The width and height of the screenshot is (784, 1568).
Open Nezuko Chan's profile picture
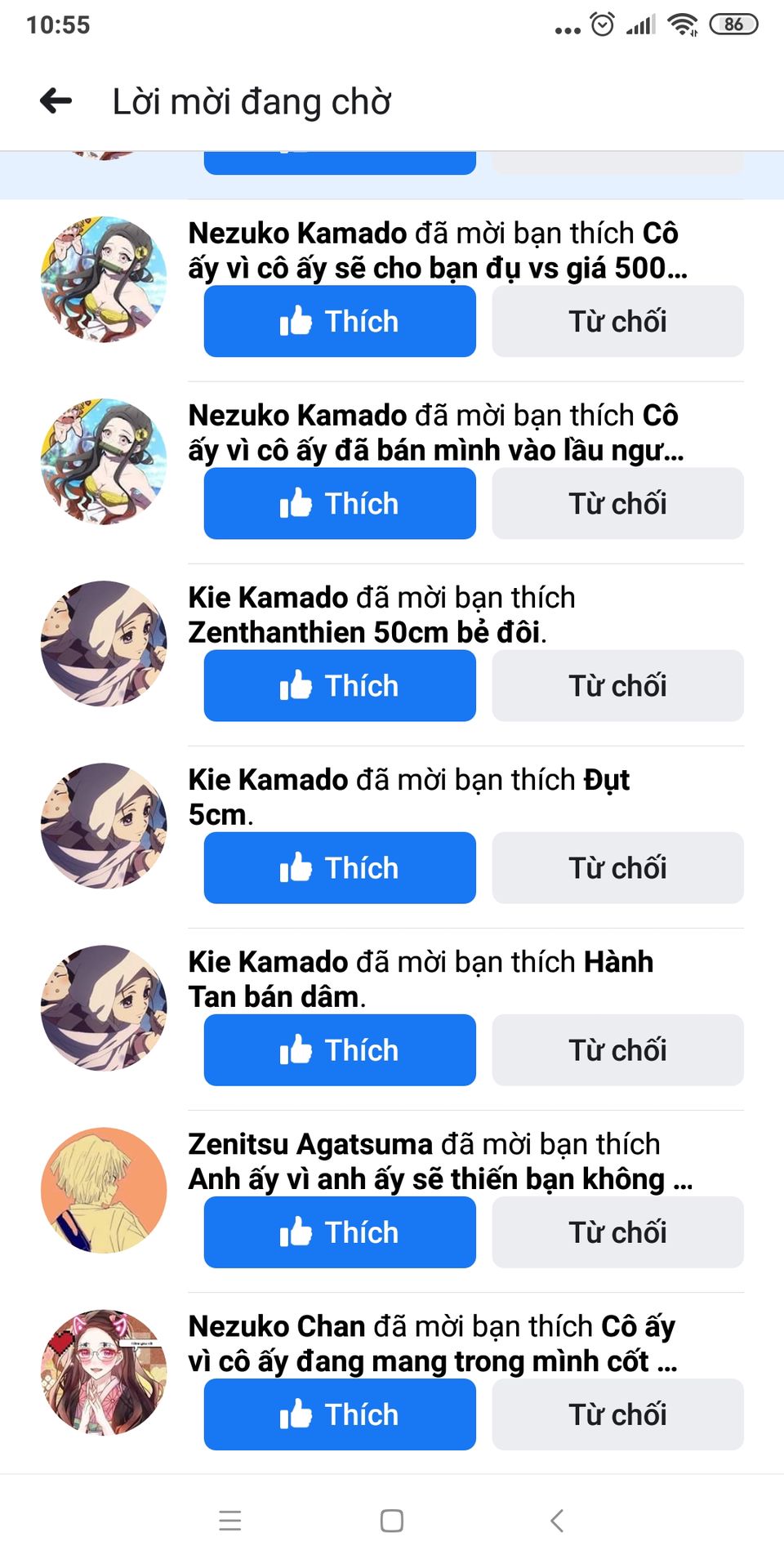(104, 1372)
